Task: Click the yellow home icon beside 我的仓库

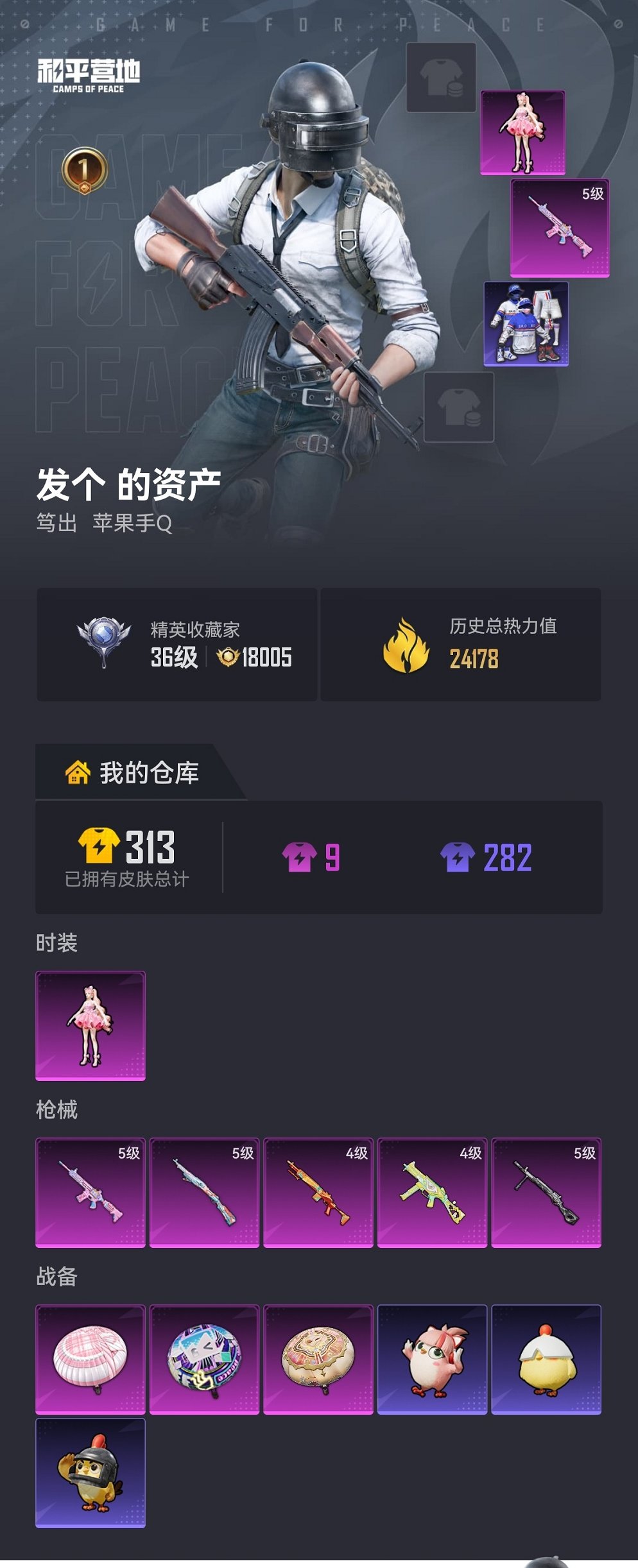Action: [x=78, y=773]
